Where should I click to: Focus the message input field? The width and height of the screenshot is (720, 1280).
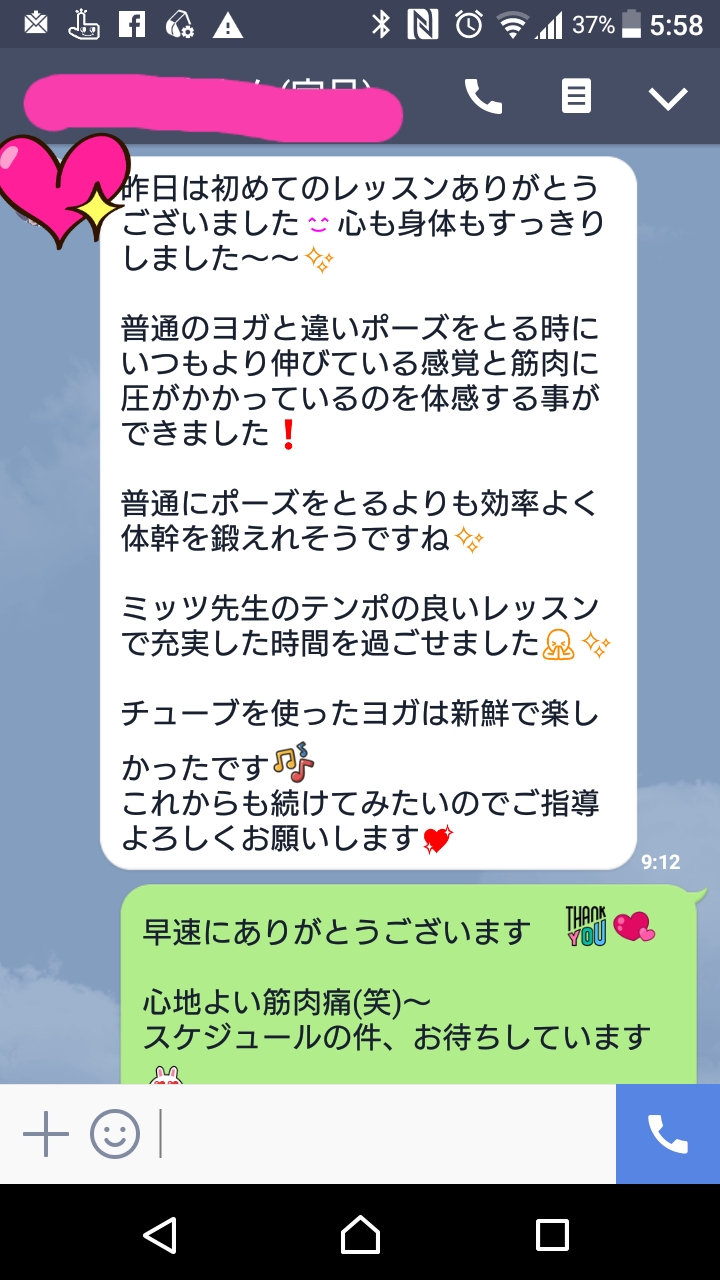point(385,1135)
